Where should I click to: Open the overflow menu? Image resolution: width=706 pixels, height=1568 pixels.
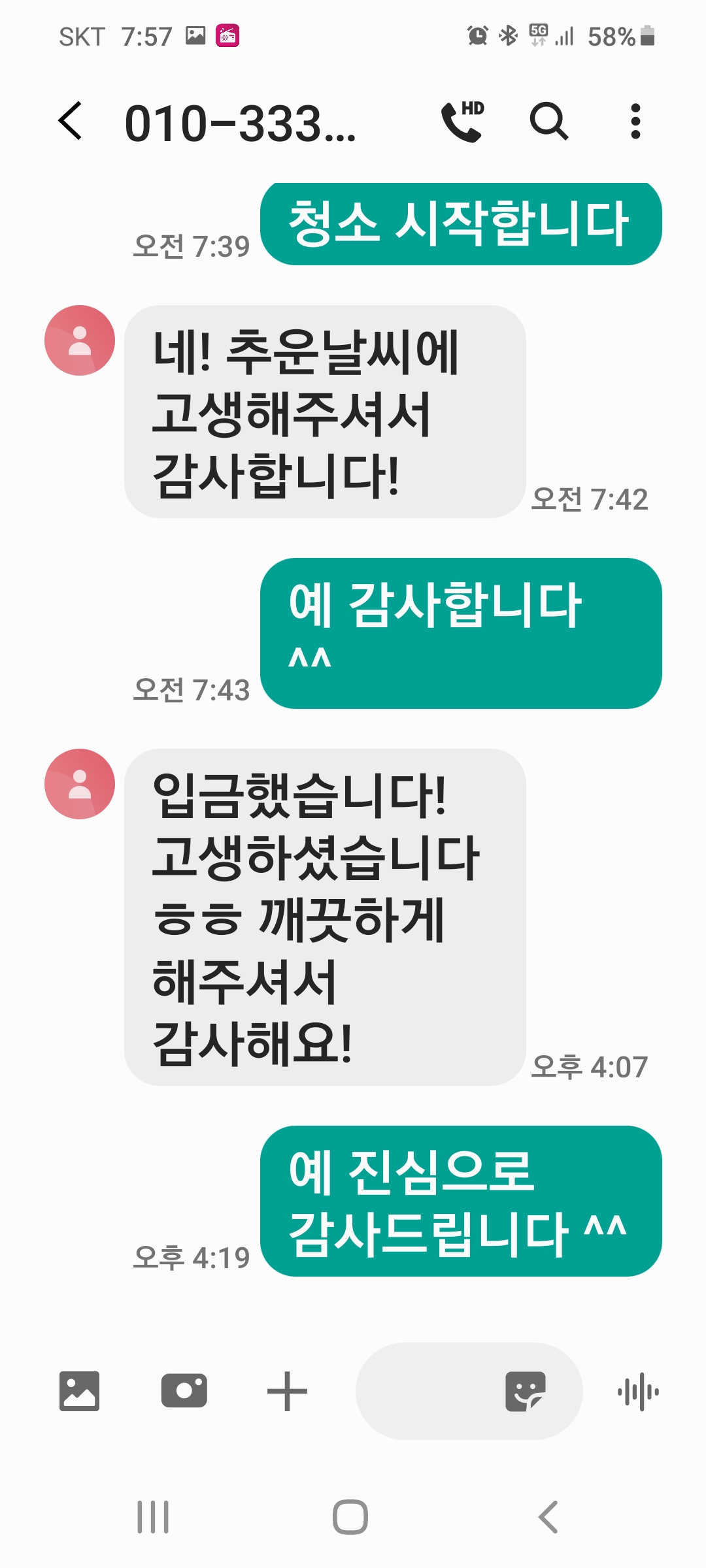[x=635, y=122]
